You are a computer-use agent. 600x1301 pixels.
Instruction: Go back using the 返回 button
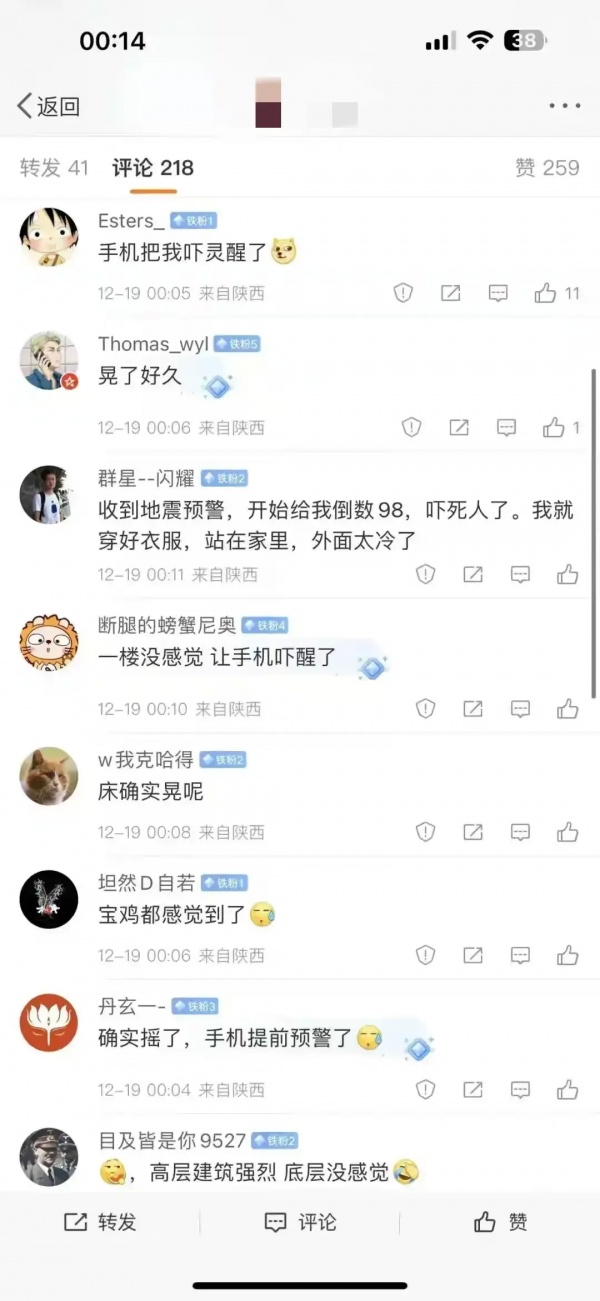point(48,106)
